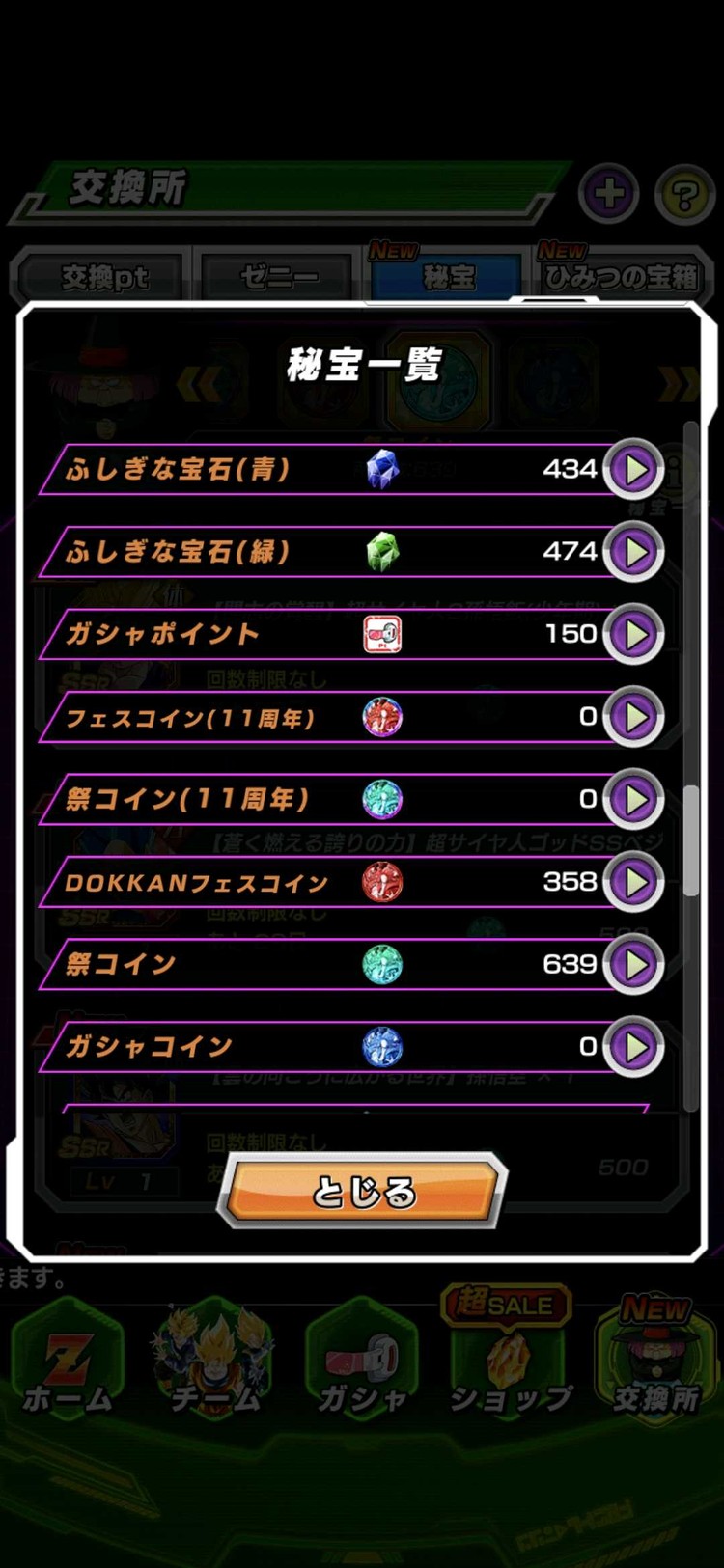Screen dimensions: 724x1568
Task: Open the ガシャポイント details arrow
Action: coord(634,635)
